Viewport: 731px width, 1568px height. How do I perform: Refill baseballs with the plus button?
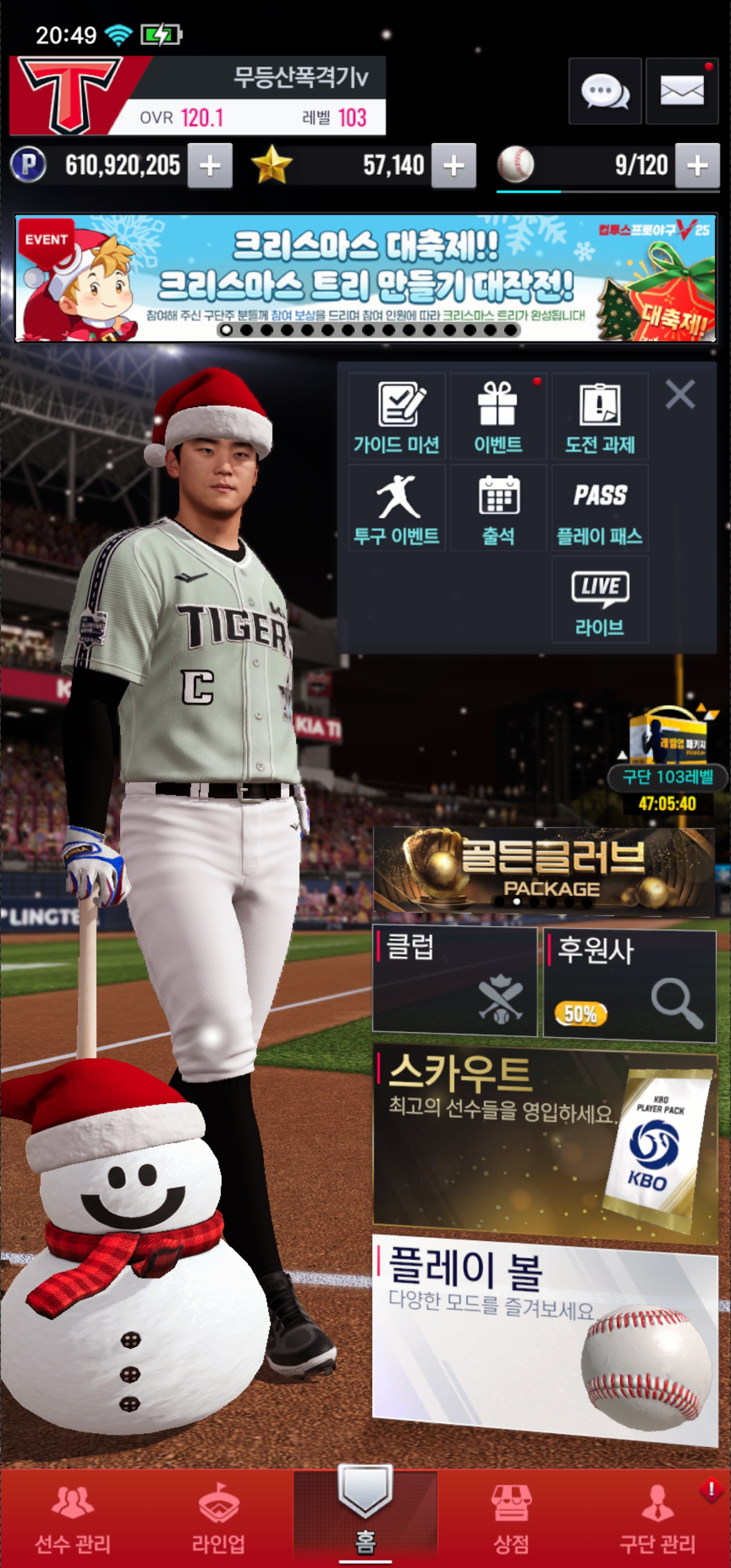pyautogui.click(x=697, y=166)
